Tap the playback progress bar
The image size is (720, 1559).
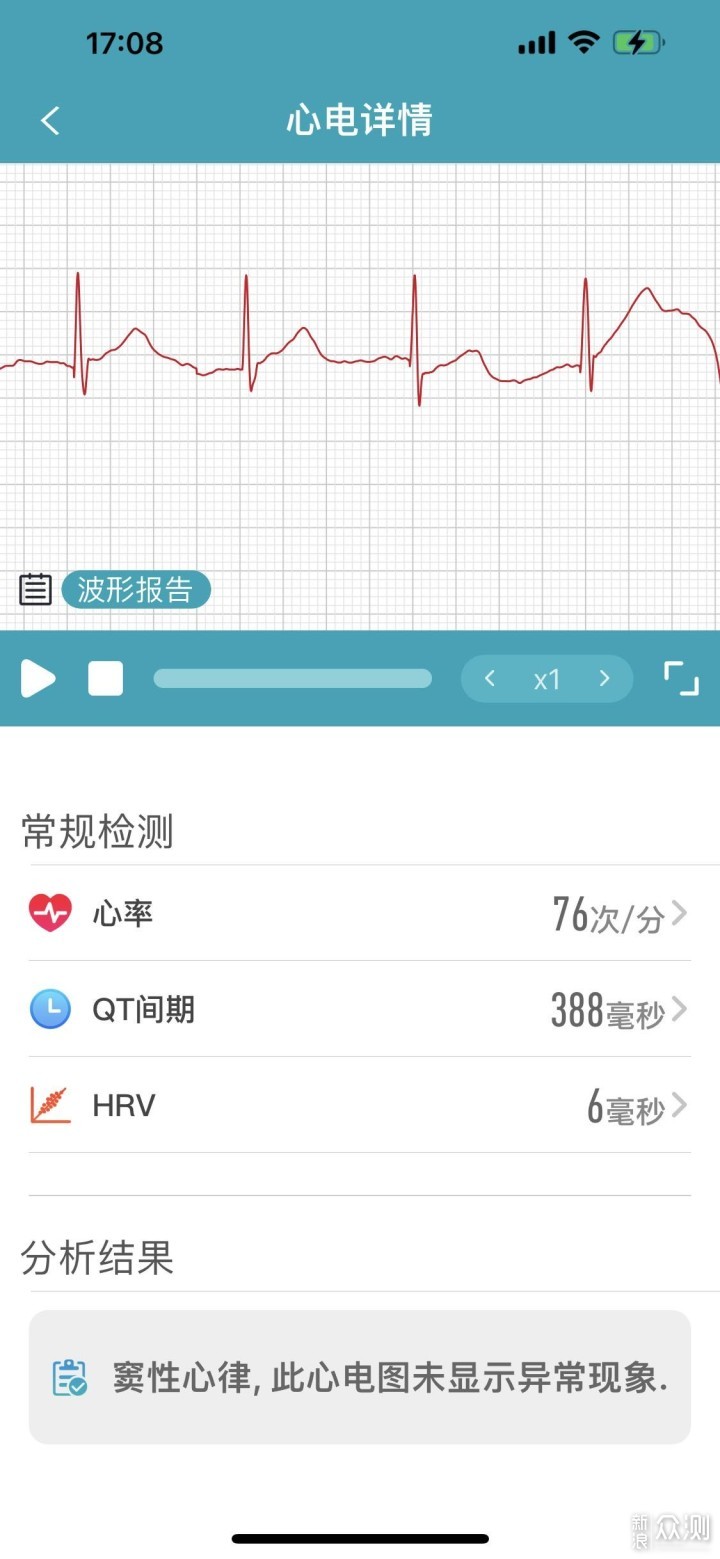[x=292, y=679]
